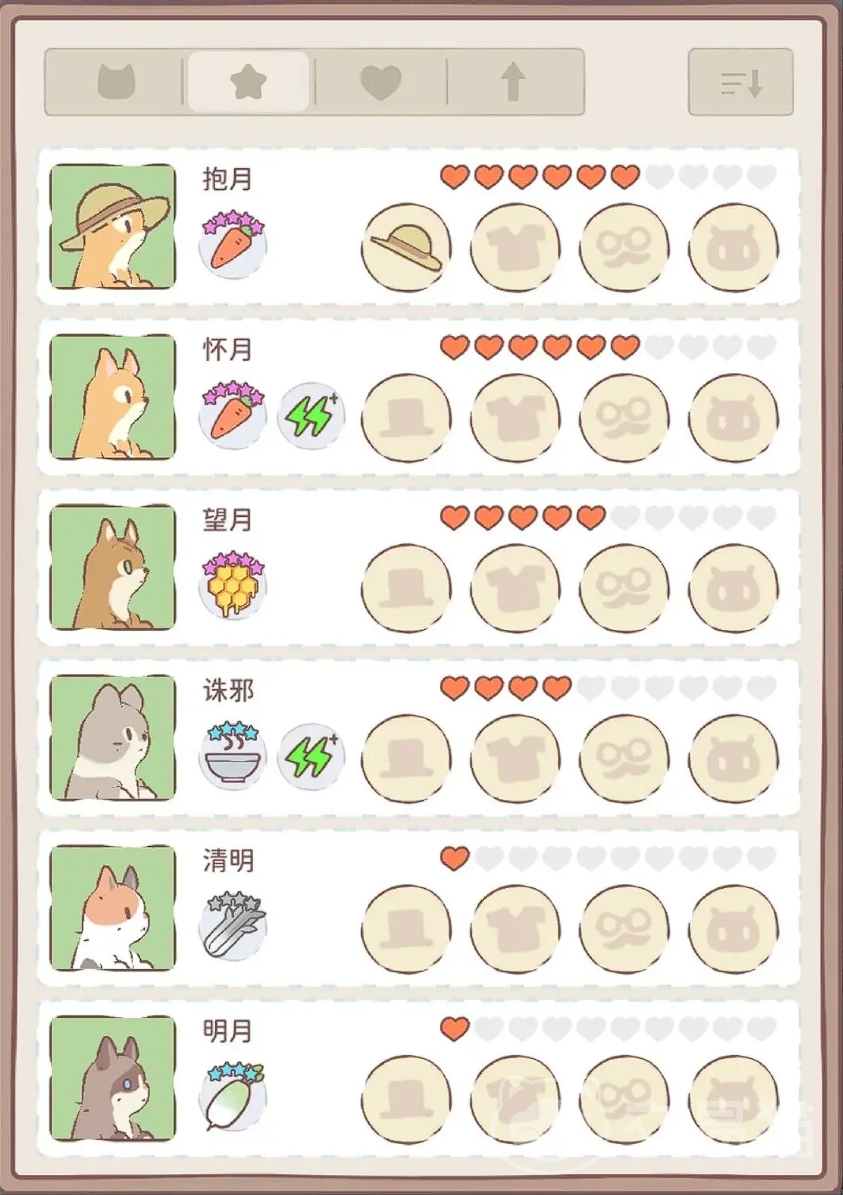
Task: Open 怀月's cat portrait
Action: pyautogui.click(x=112, y=397)
